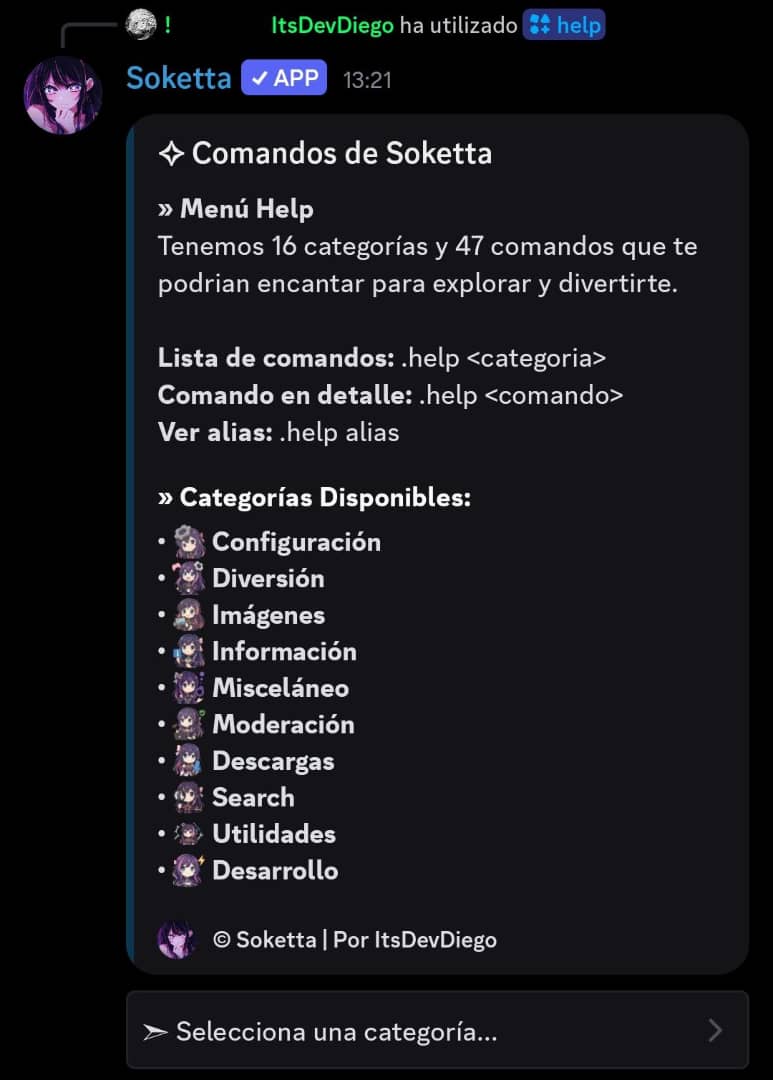Viewport: 773px width, 1080px height.
Task: Tap the help command mention chip
Action: point(564,25)
